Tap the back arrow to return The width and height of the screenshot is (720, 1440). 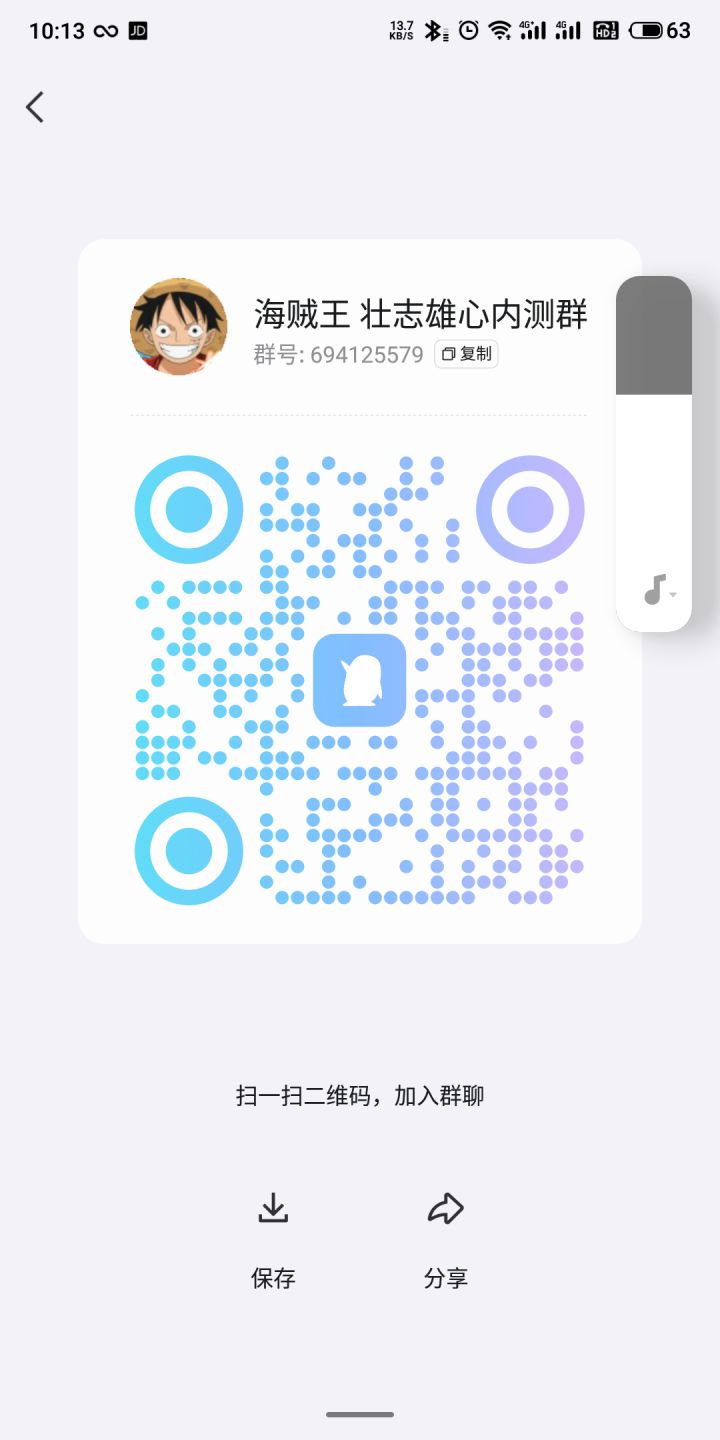coord(35,106)
